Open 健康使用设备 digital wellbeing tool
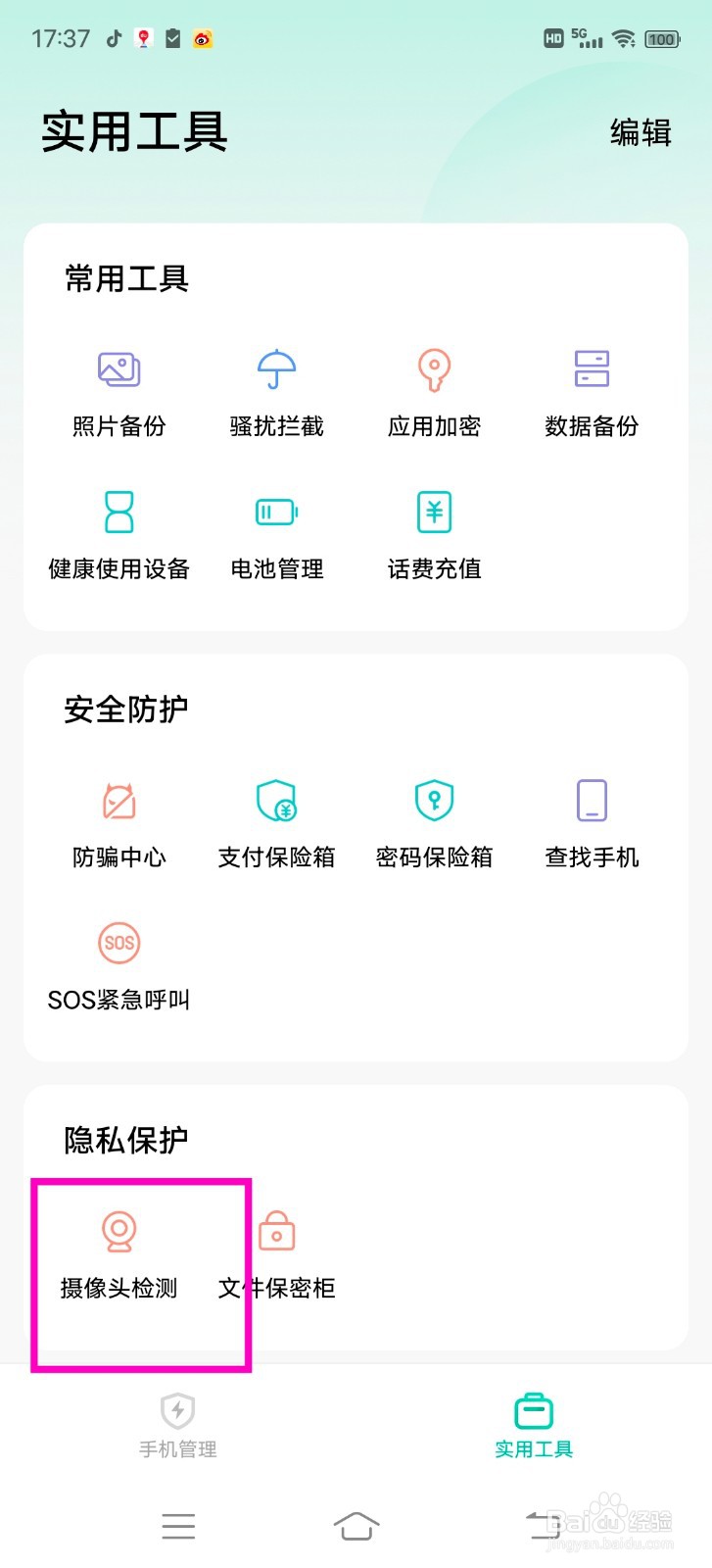 point(119,534)
